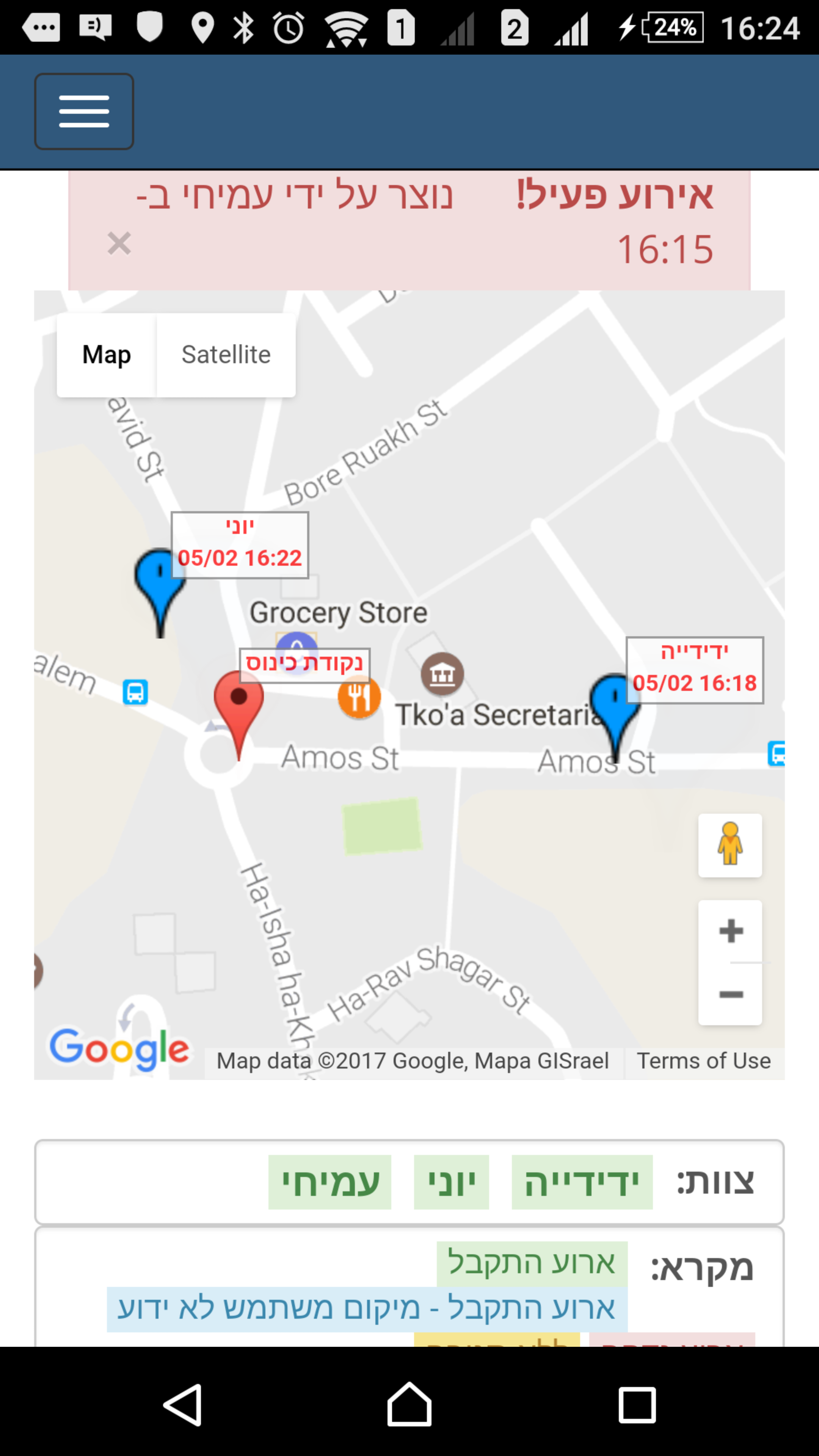Viewport: 819px width, 1456px height.
Task: Activate the Street View pegman
Action: [x=730, y=845]
